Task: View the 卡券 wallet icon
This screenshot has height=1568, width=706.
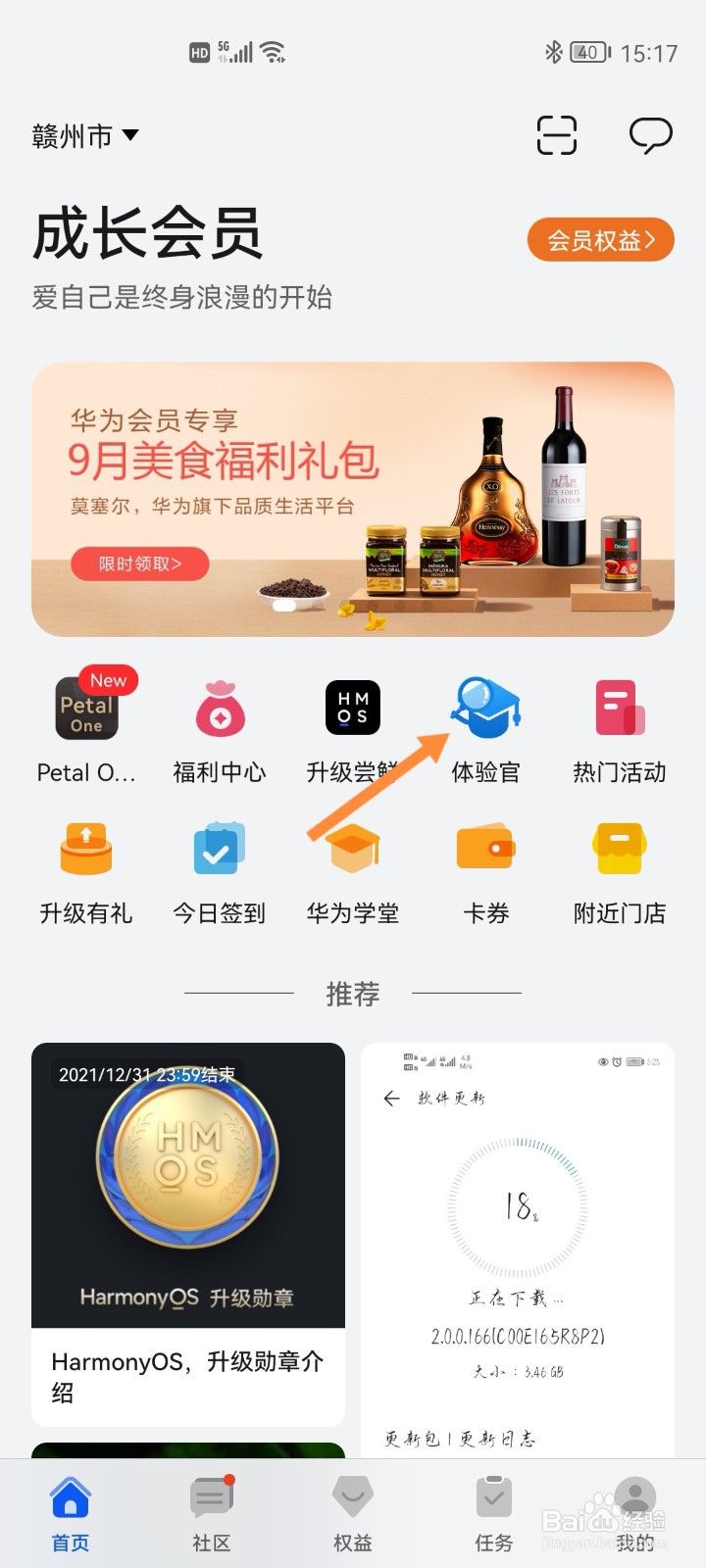Action: click(485, 849)
